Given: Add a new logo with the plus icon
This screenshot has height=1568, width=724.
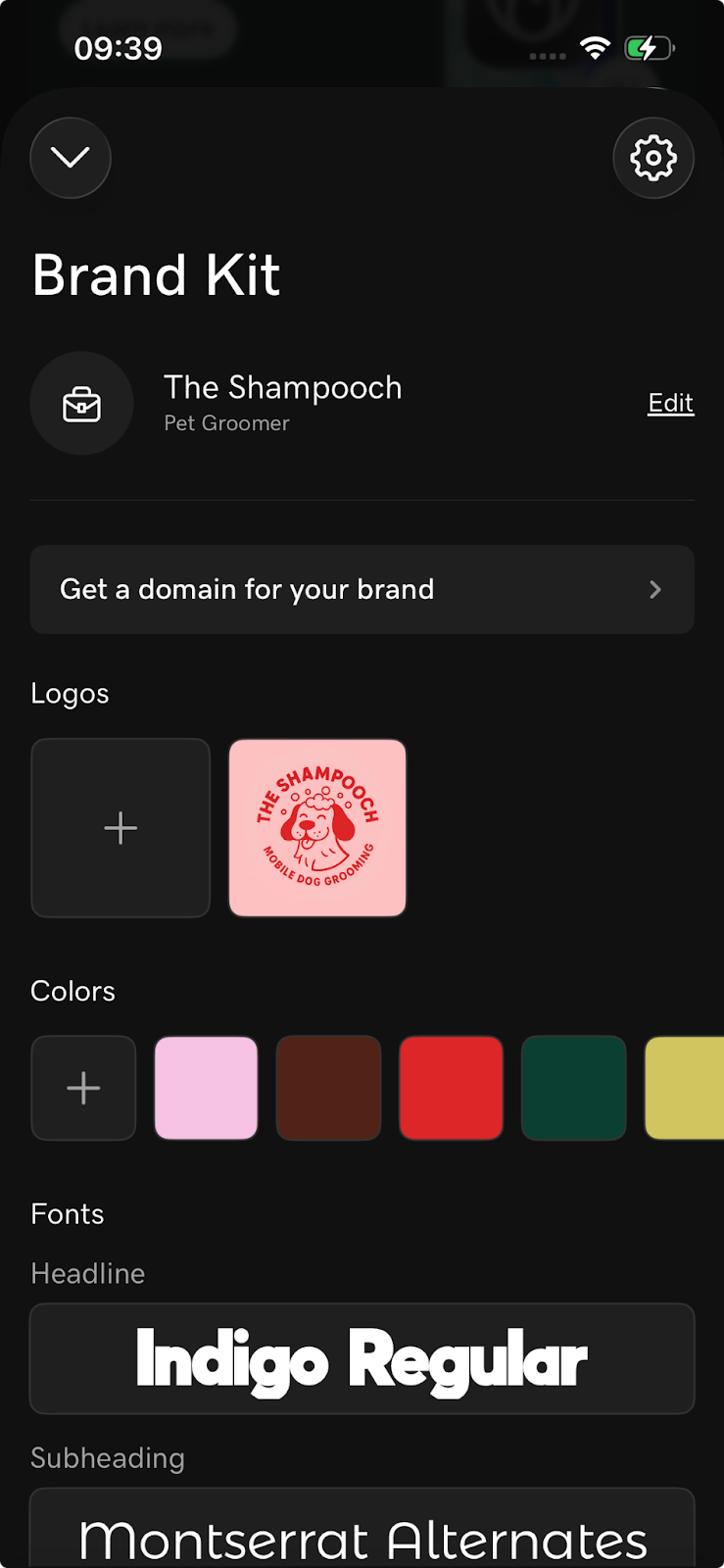Looking at the screenshot, I should pos(120,827).
